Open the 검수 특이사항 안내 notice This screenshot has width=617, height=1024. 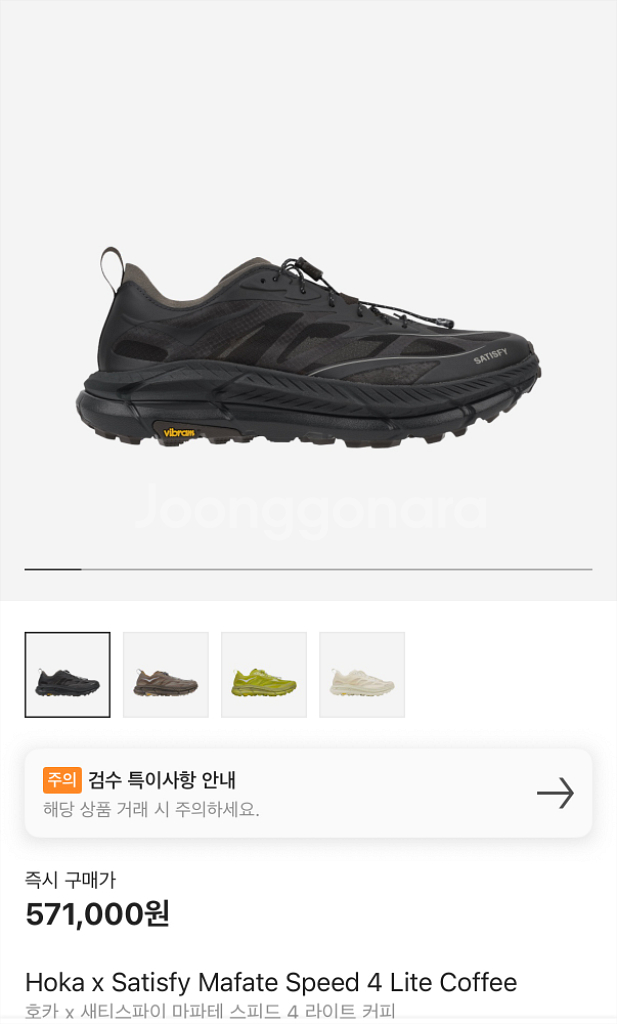pyautogui.click(x=308, y=793)
